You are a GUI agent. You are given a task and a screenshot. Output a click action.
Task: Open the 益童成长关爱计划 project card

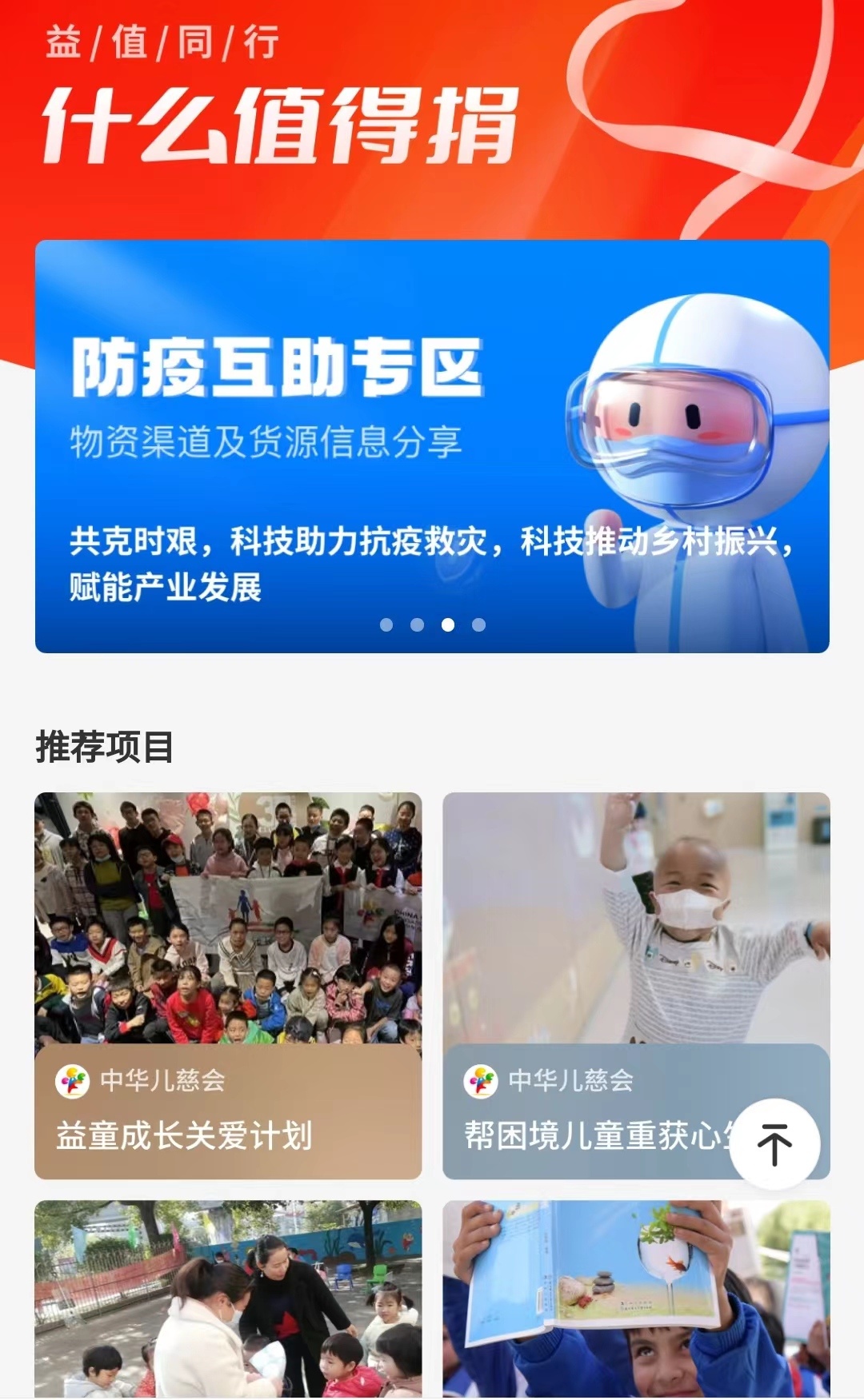coord(228,984)
